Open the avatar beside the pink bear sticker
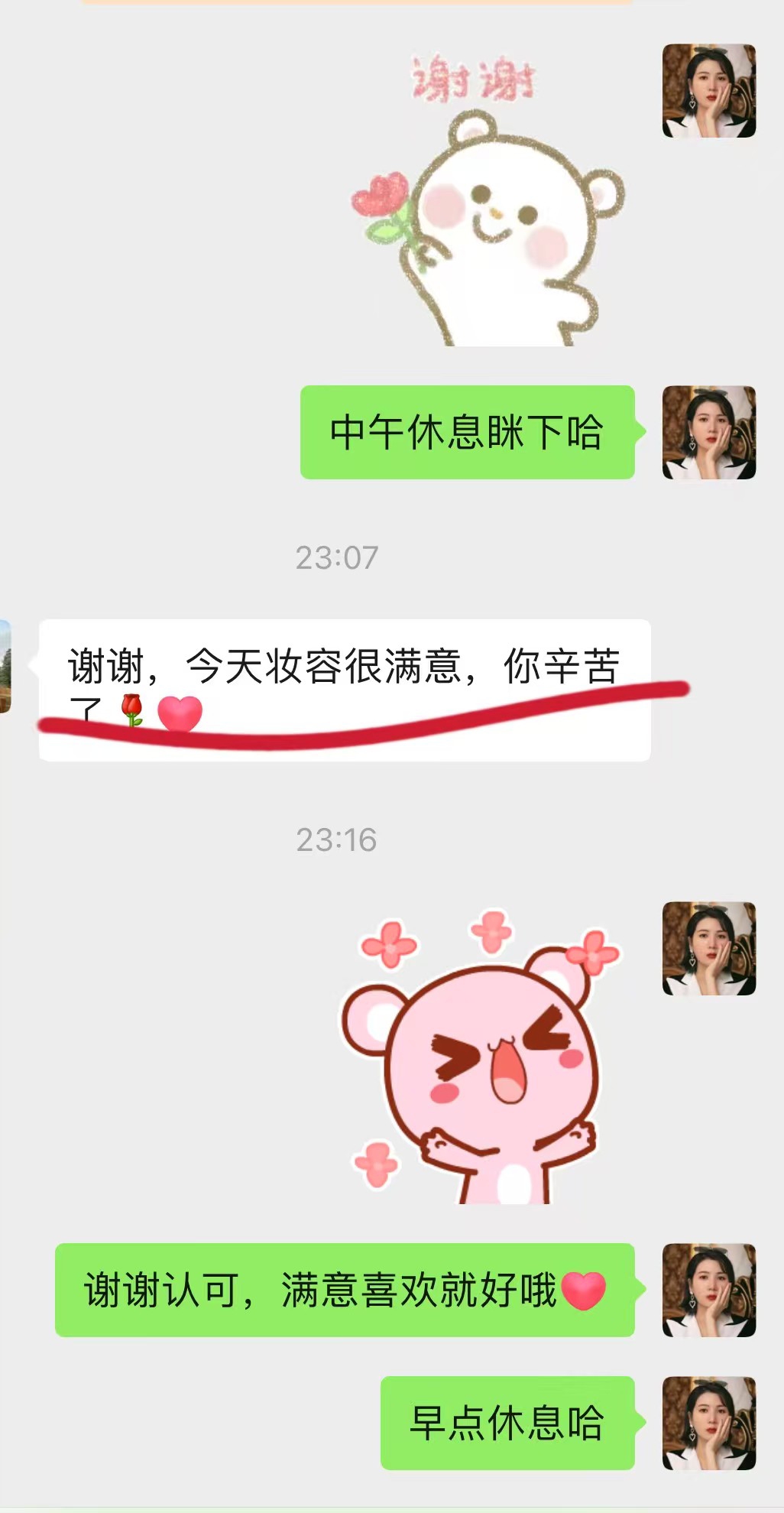Screen dimensions: 784x1513 pos(708,948)
